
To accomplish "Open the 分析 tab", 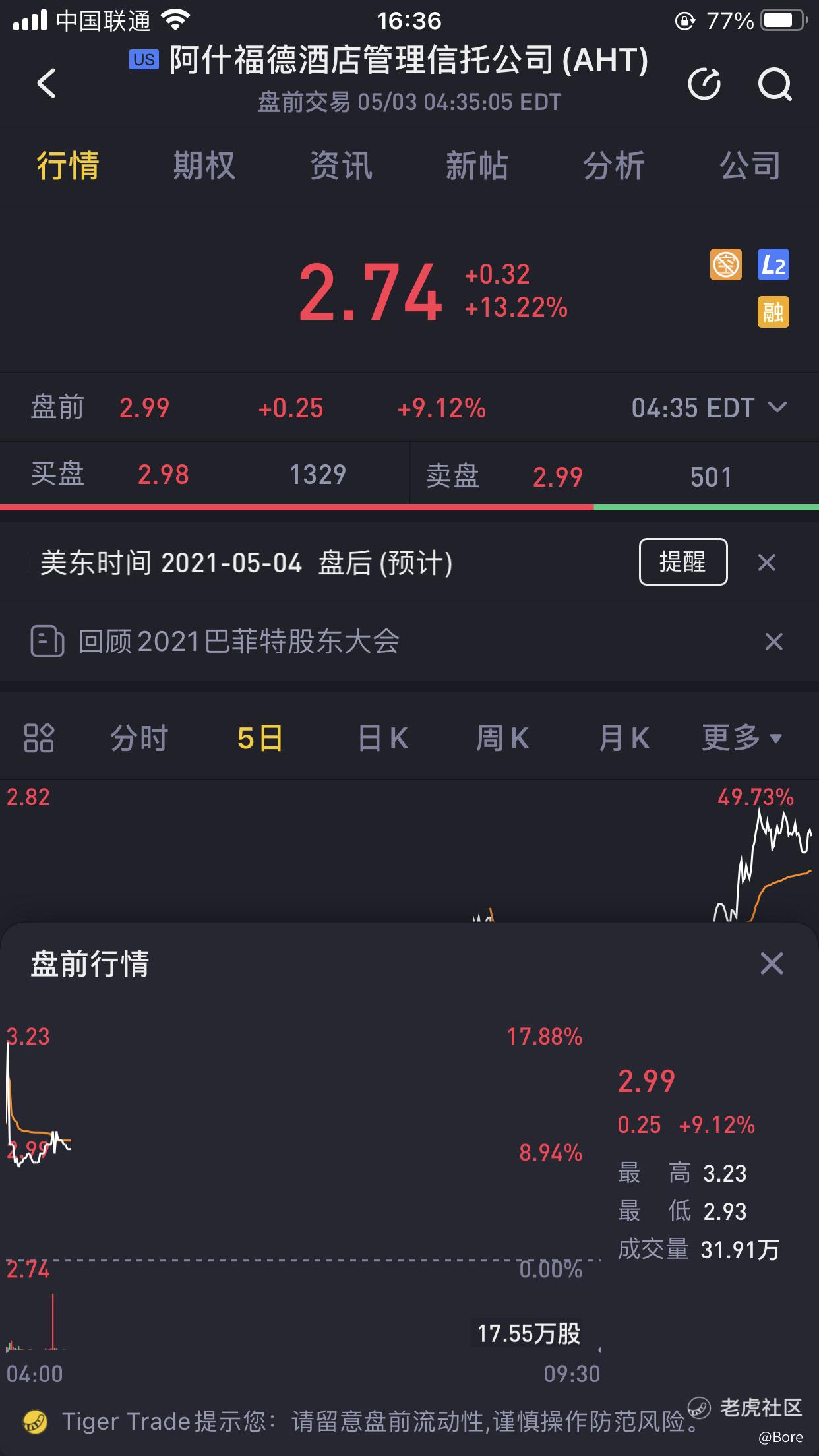I will coord(614,166).
